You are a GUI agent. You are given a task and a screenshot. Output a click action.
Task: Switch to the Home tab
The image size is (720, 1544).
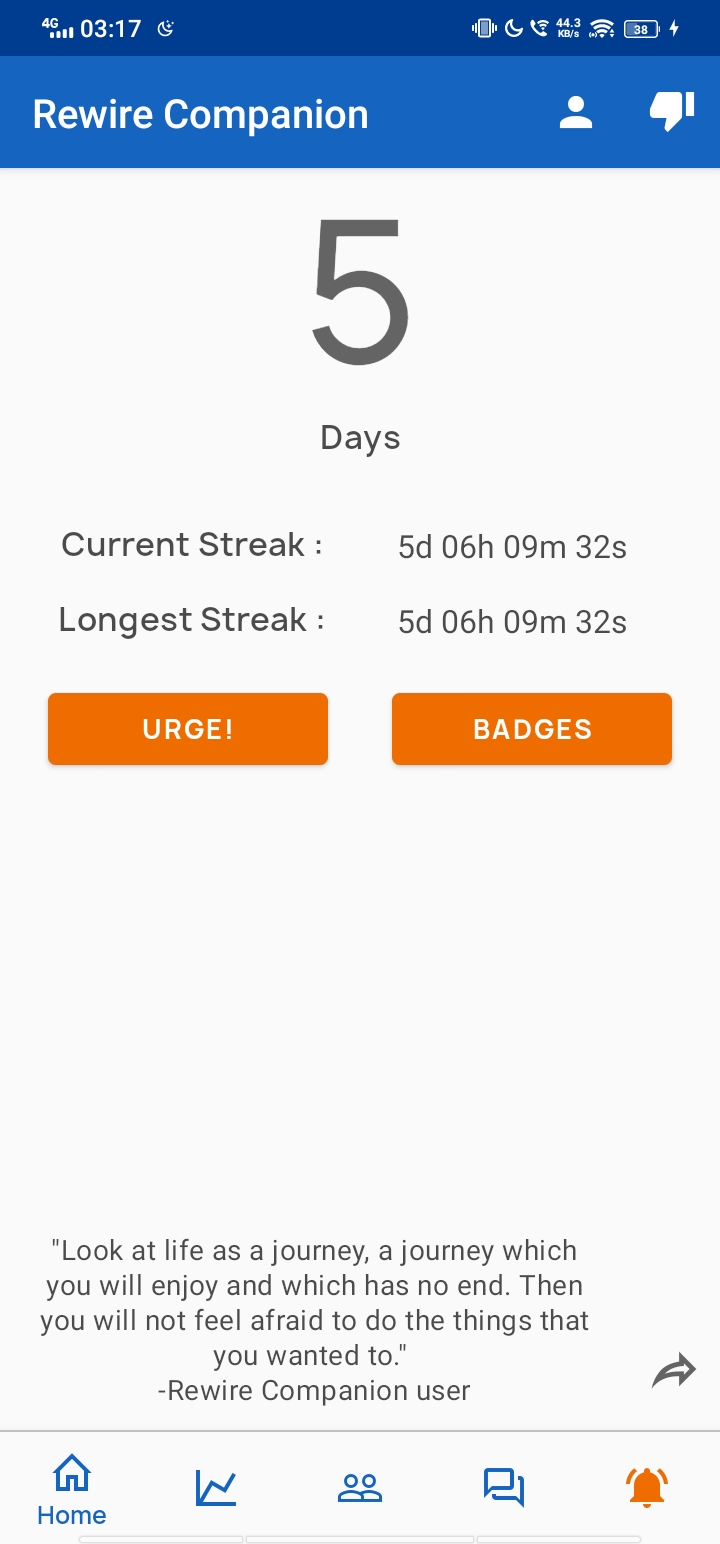coord(72,1490)
